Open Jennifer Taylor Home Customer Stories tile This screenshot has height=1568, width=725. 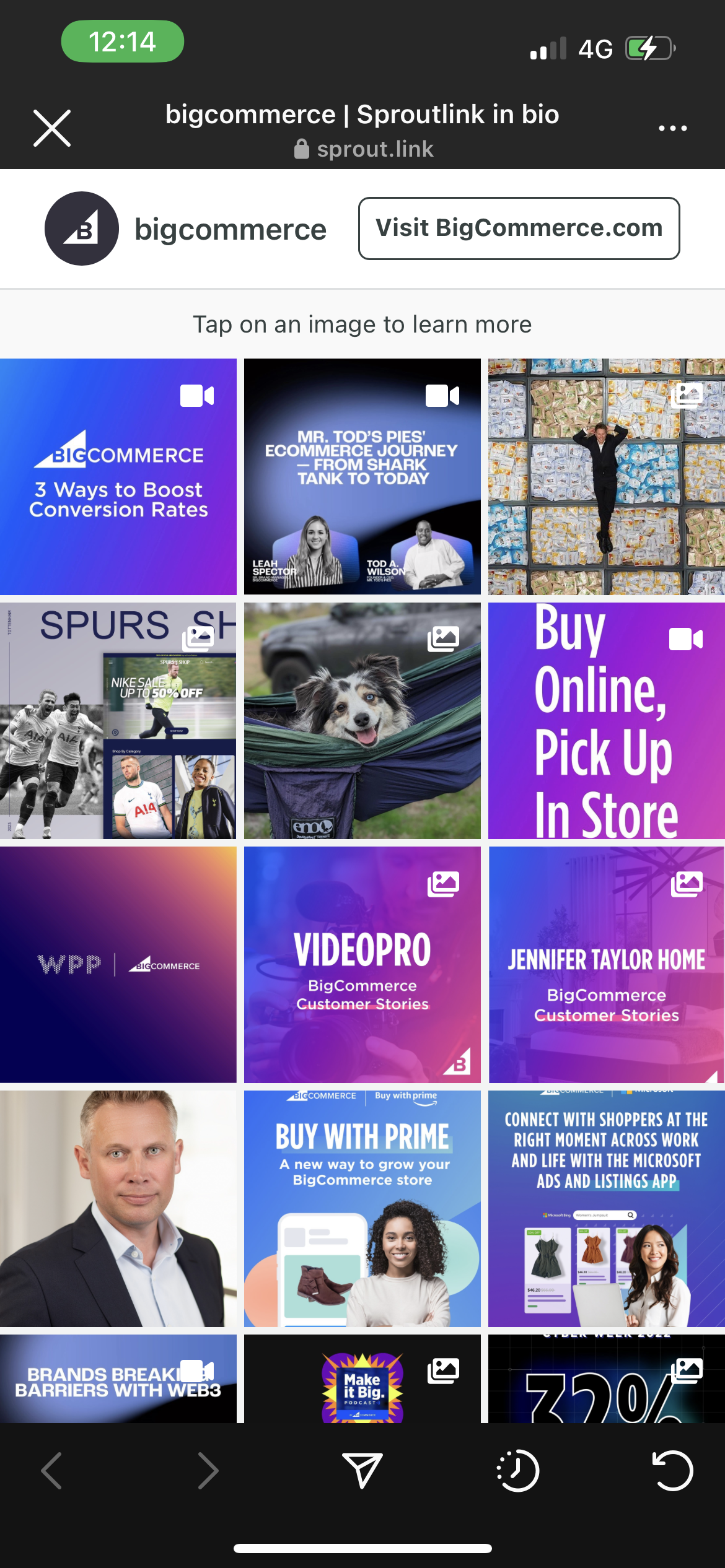[x=606, y=965]
